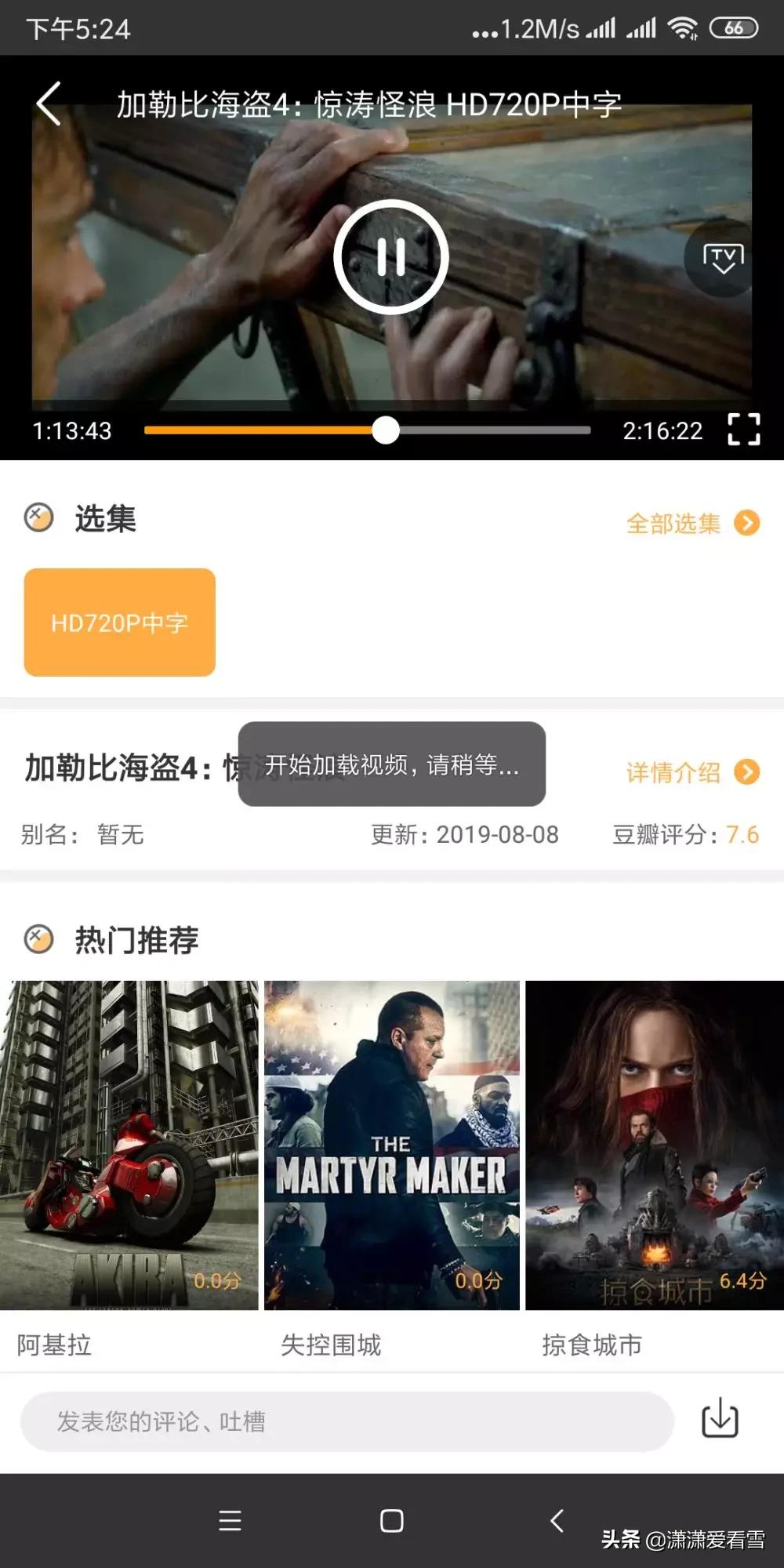
Task: Pause the playing video
Action: (391, 257)
